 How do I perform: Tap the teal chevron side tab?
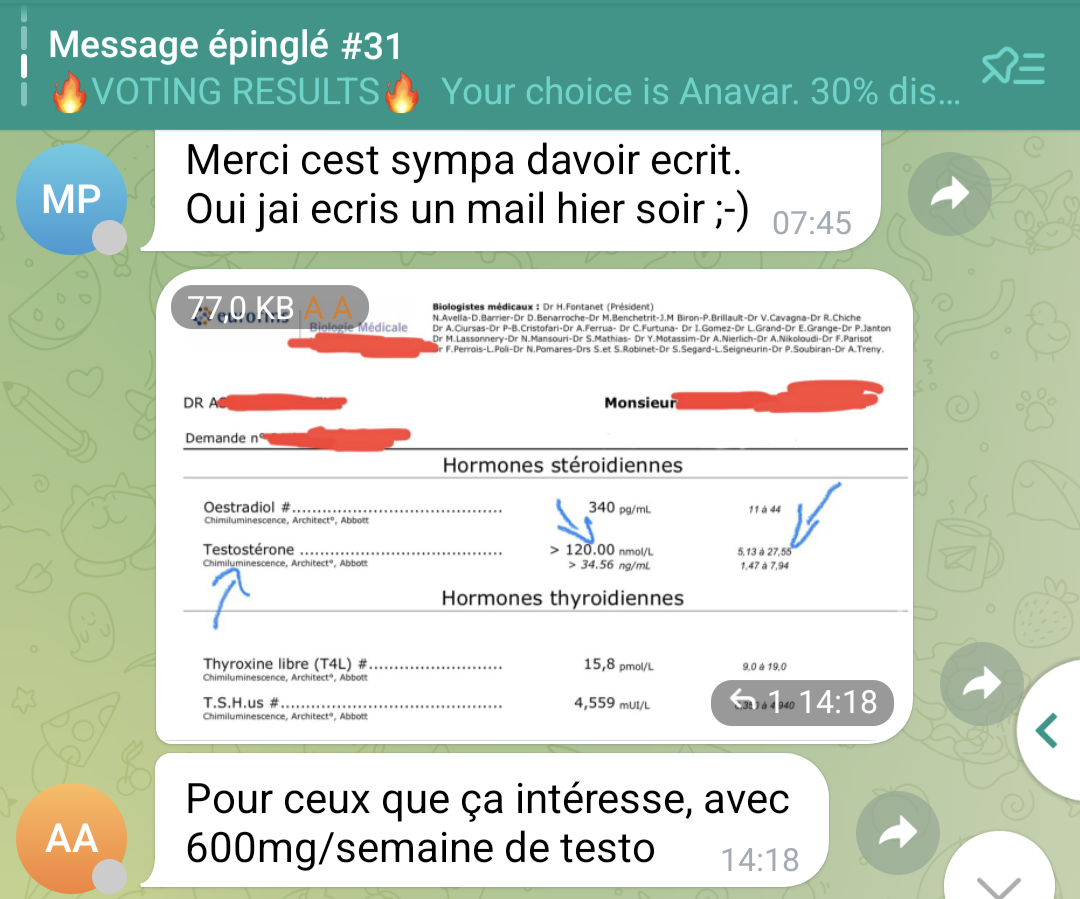tap(1048, 731)
